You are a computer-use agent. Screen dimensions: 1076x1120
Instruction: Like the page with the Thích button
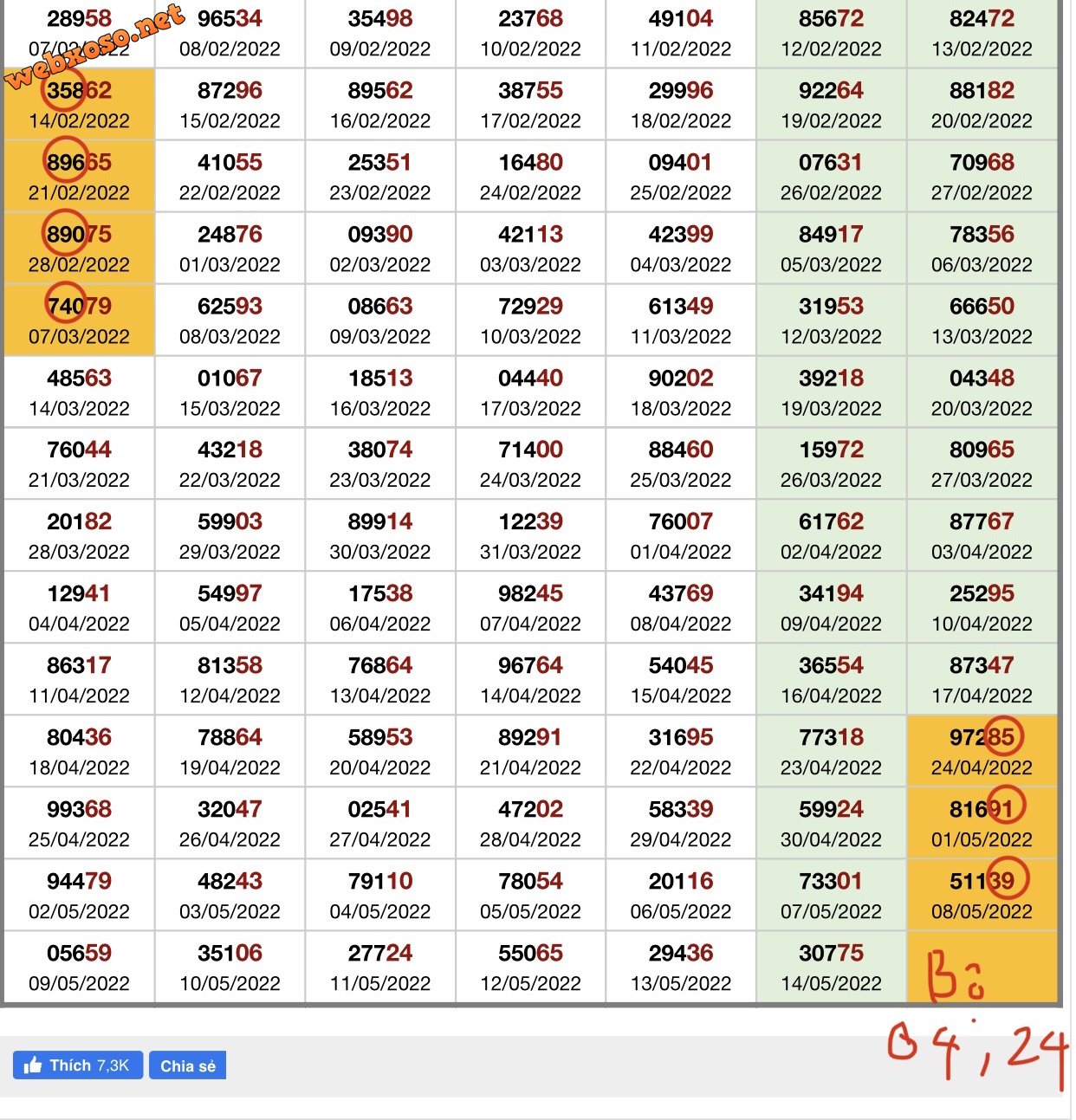77,1065
